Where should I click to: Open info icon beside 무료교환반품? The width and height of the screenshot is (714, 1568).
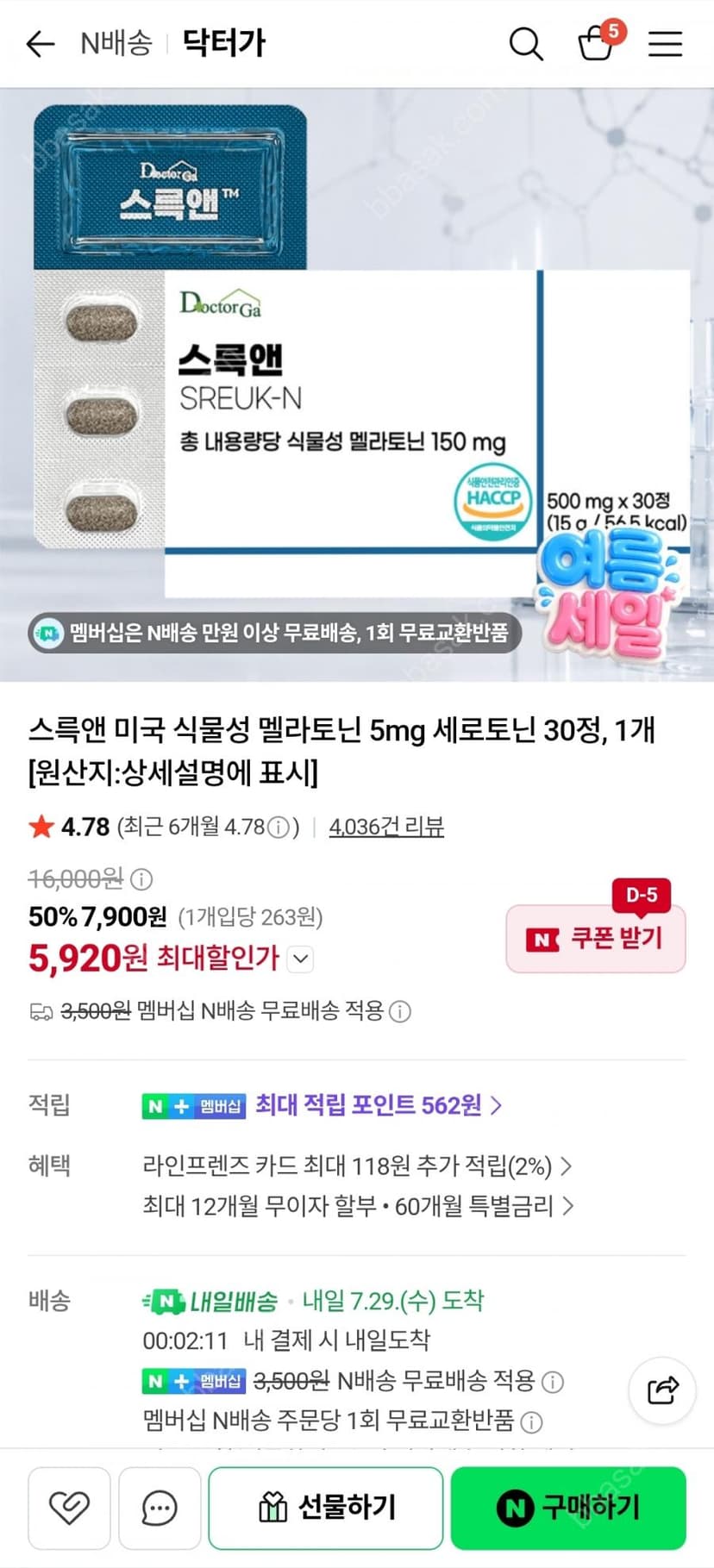(532, 1421)
